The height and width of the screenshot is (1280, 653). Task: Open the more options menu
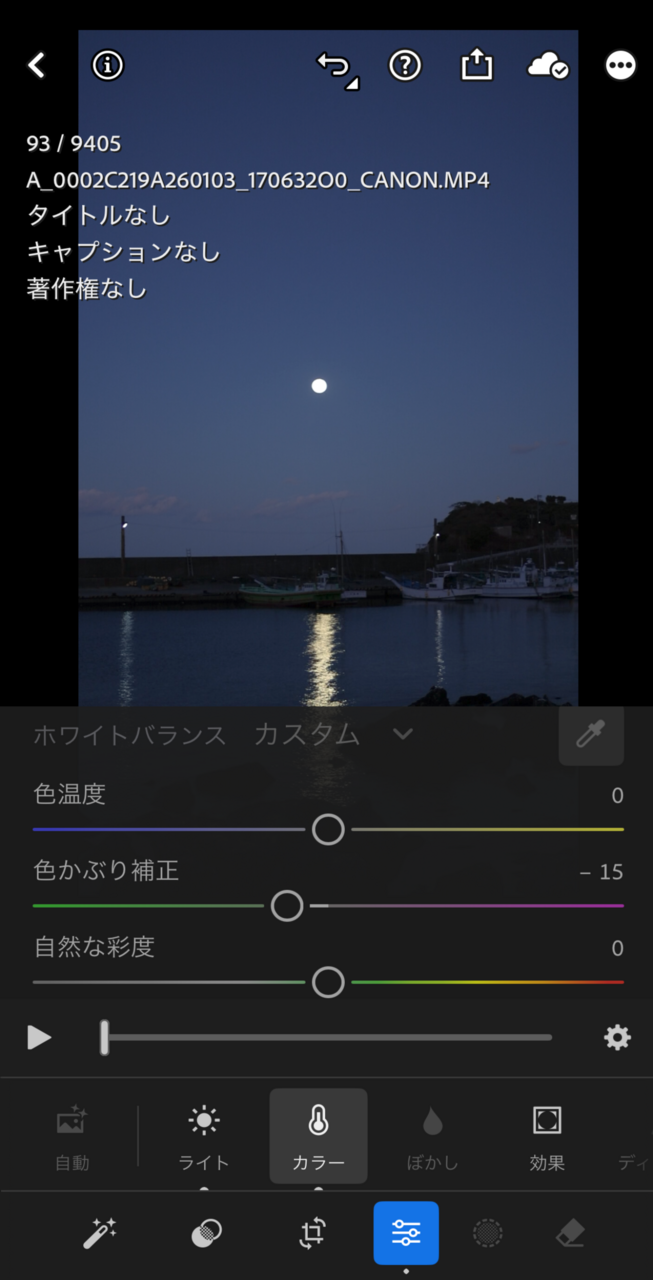pos(620,66)
